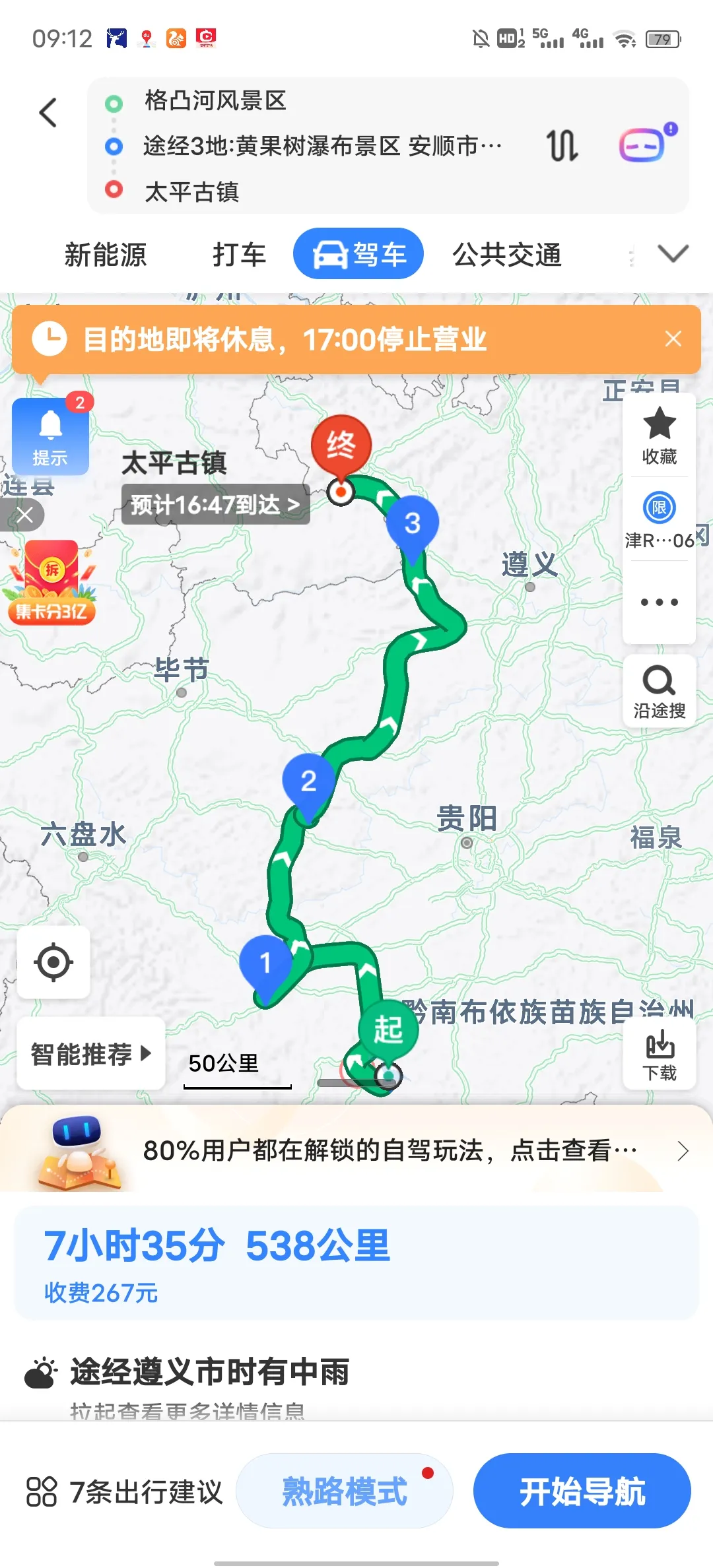Swap start and destination order
The image size is (713, 1568).
tap(562, 146)
